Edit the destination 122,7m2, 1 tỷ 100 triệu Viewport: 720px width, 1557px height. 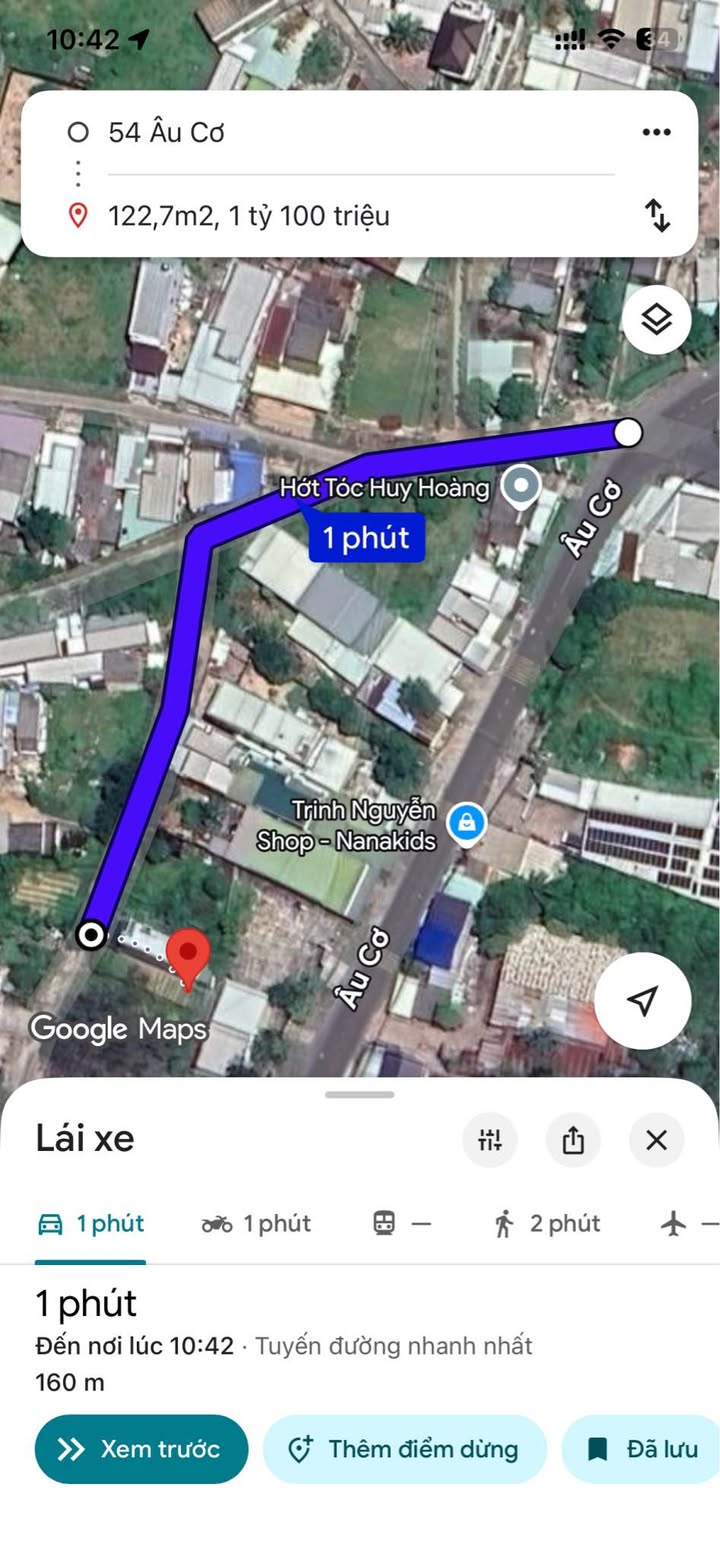pyautogui.click(x=300, y=216)
